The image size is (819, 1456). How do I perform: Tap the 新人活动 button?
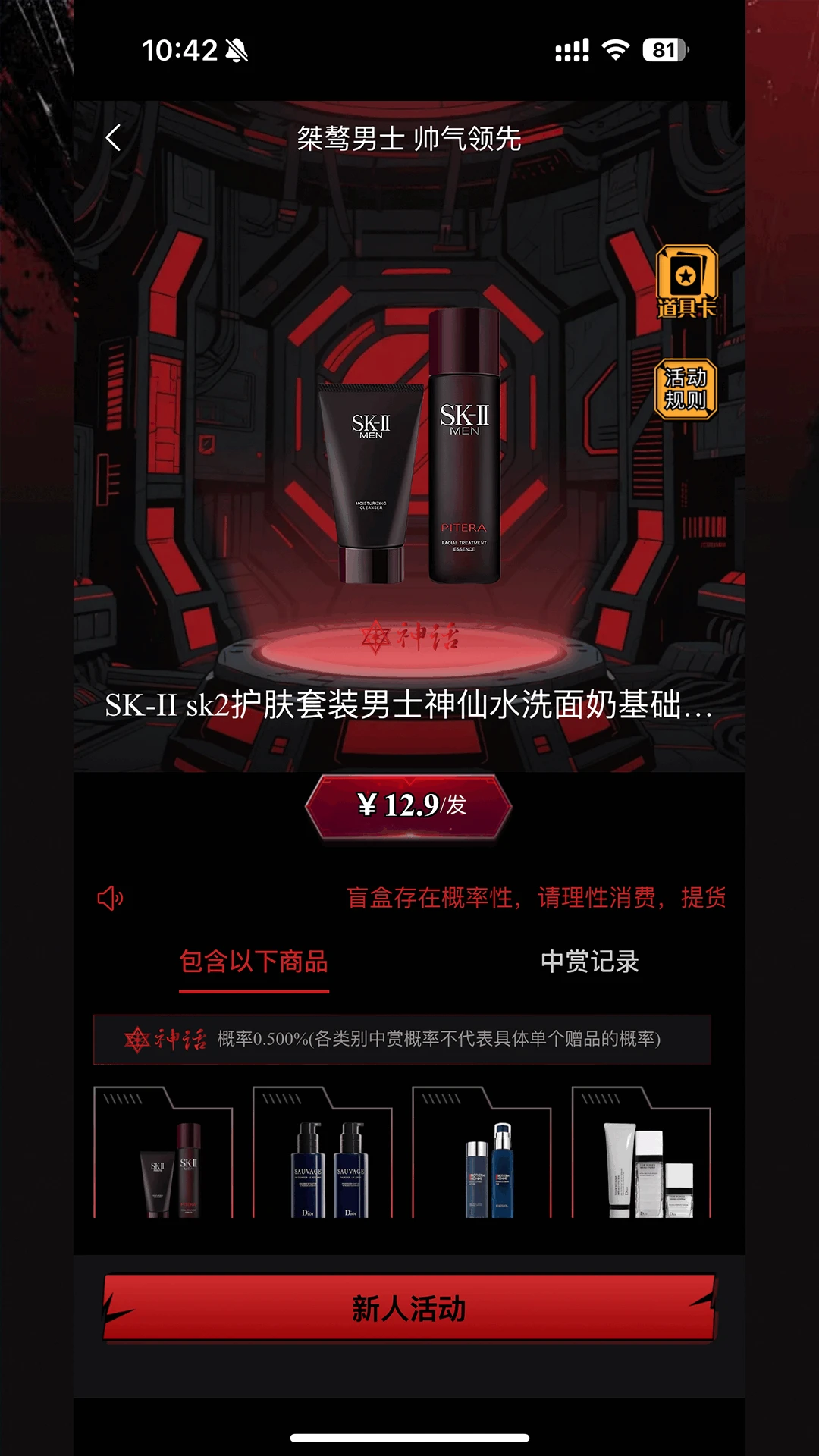click(409, 1308)
